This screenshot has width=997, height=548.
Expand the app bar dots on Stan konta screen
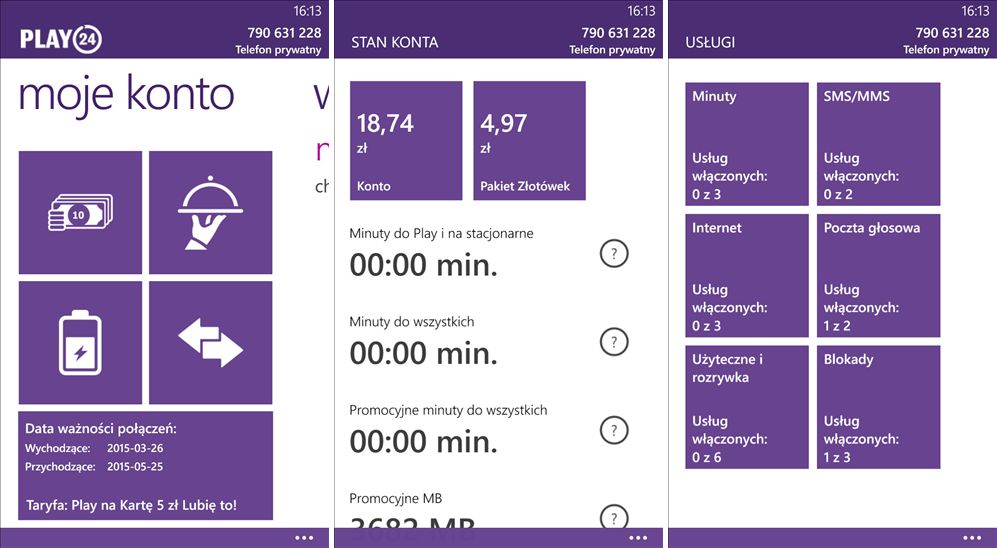638,538
